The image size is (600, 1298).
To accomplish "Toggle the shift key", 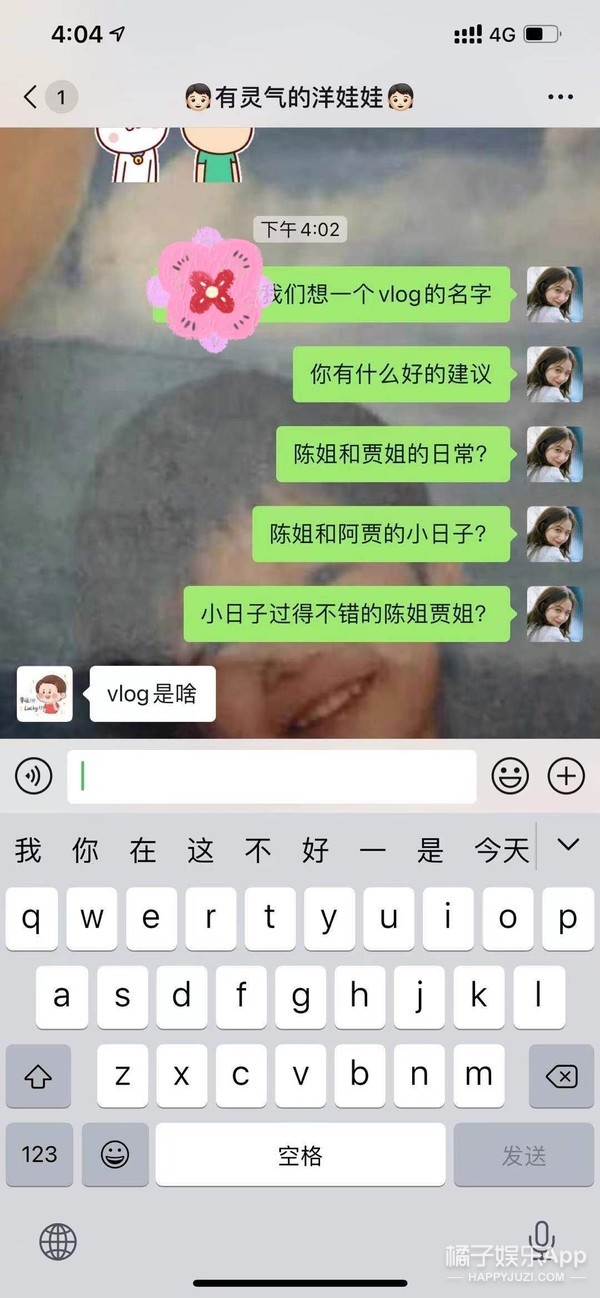I will coord(38,1076).
